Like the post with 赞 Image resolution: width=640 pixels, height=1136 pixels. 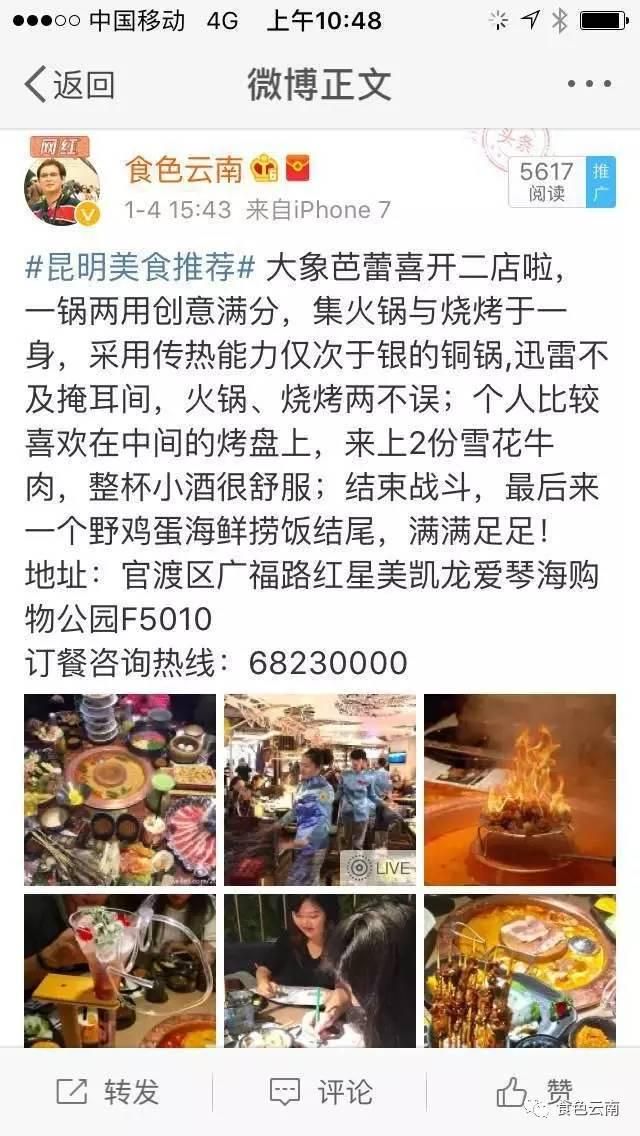click(x=535, y=1092)
